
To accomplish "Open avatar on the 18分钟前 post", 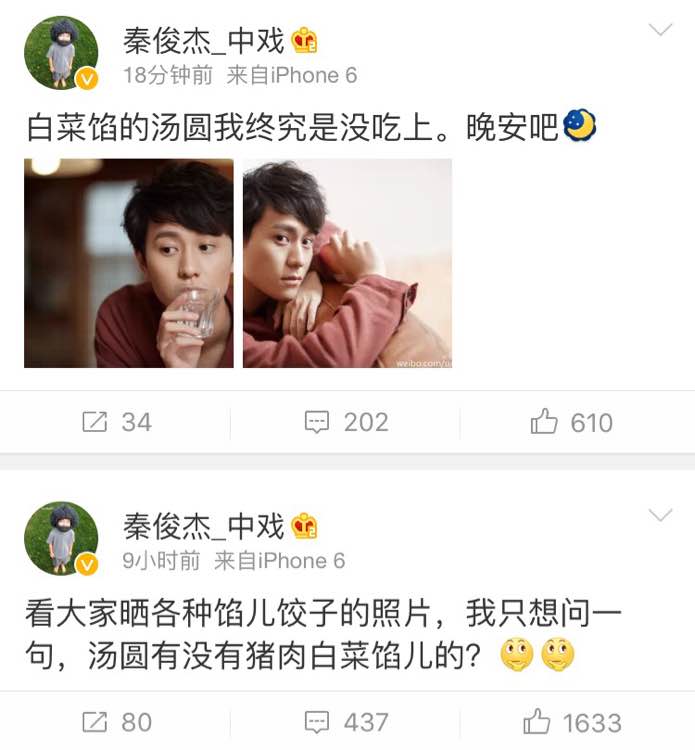I will [x=61, y=53].
